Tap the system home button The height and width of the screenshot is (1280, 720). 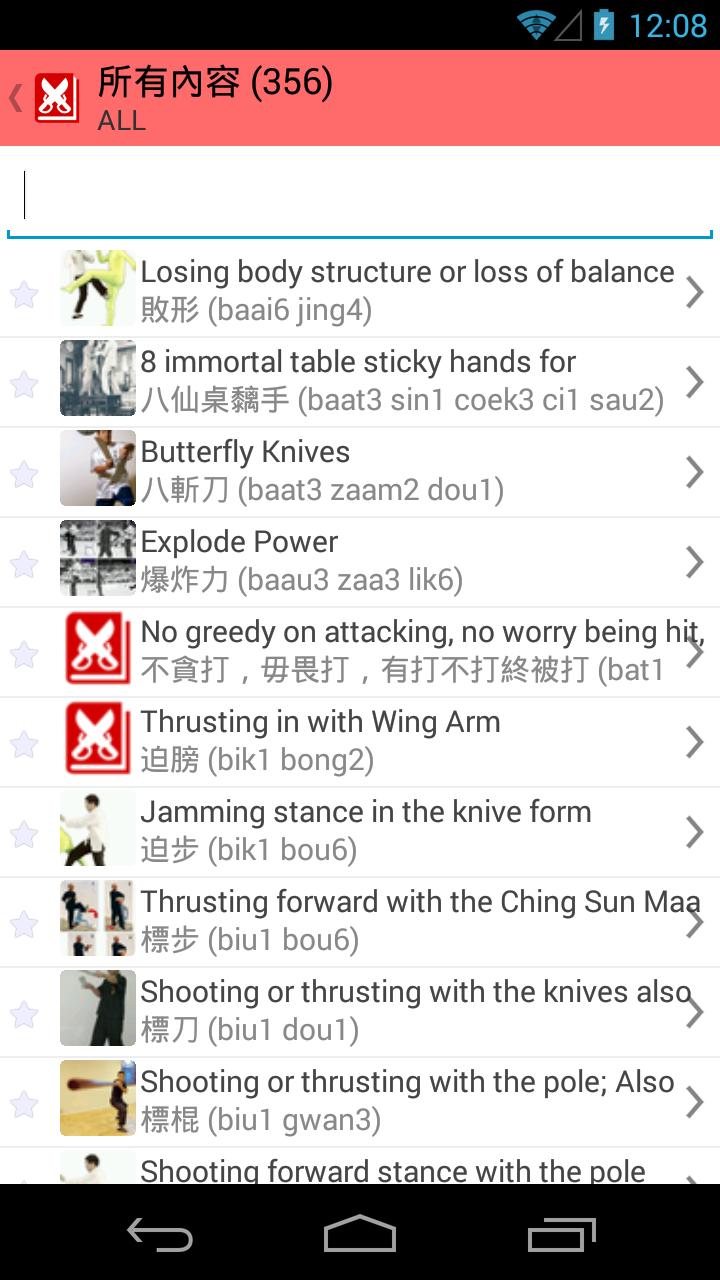[x=360, y=1234]
